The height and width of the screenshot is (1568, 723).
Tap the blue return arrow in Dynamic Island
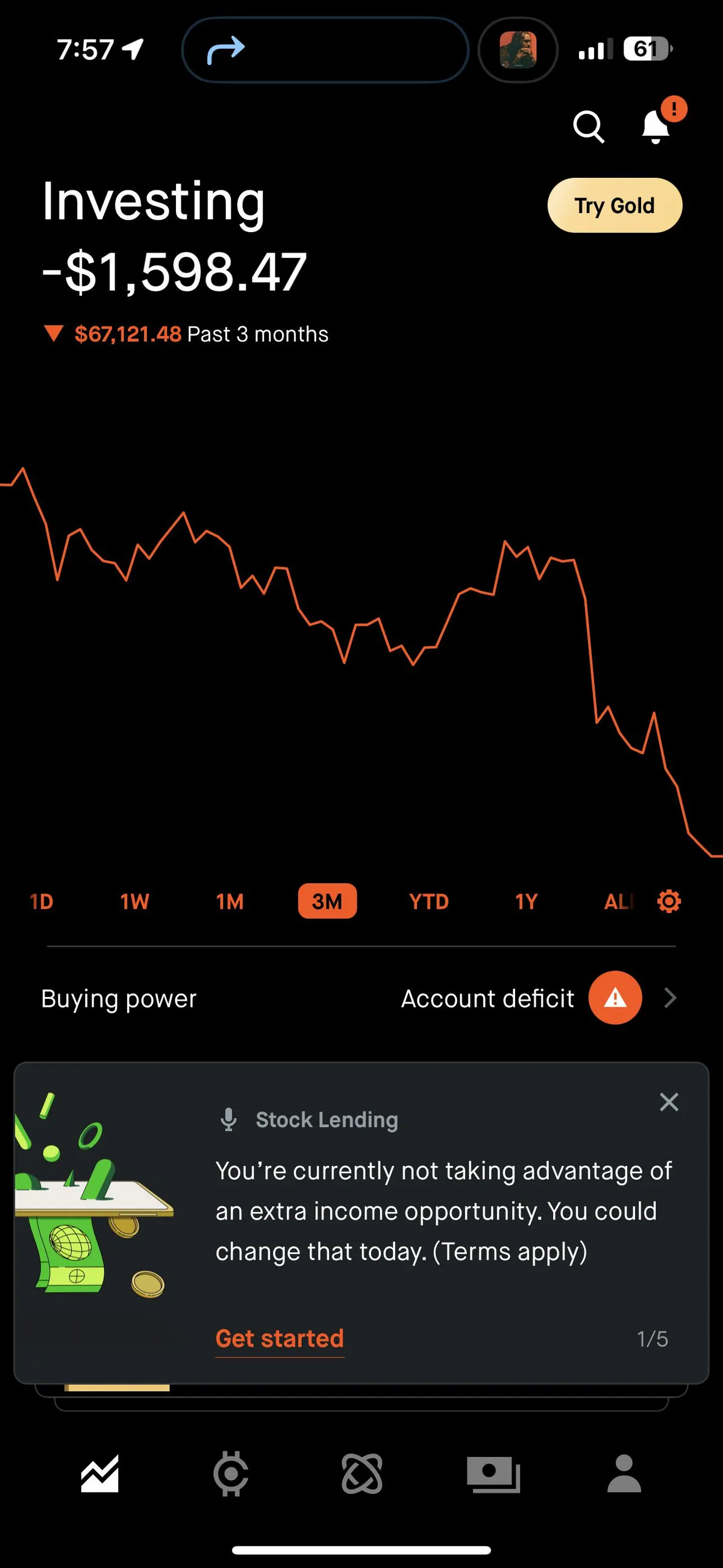226,50
